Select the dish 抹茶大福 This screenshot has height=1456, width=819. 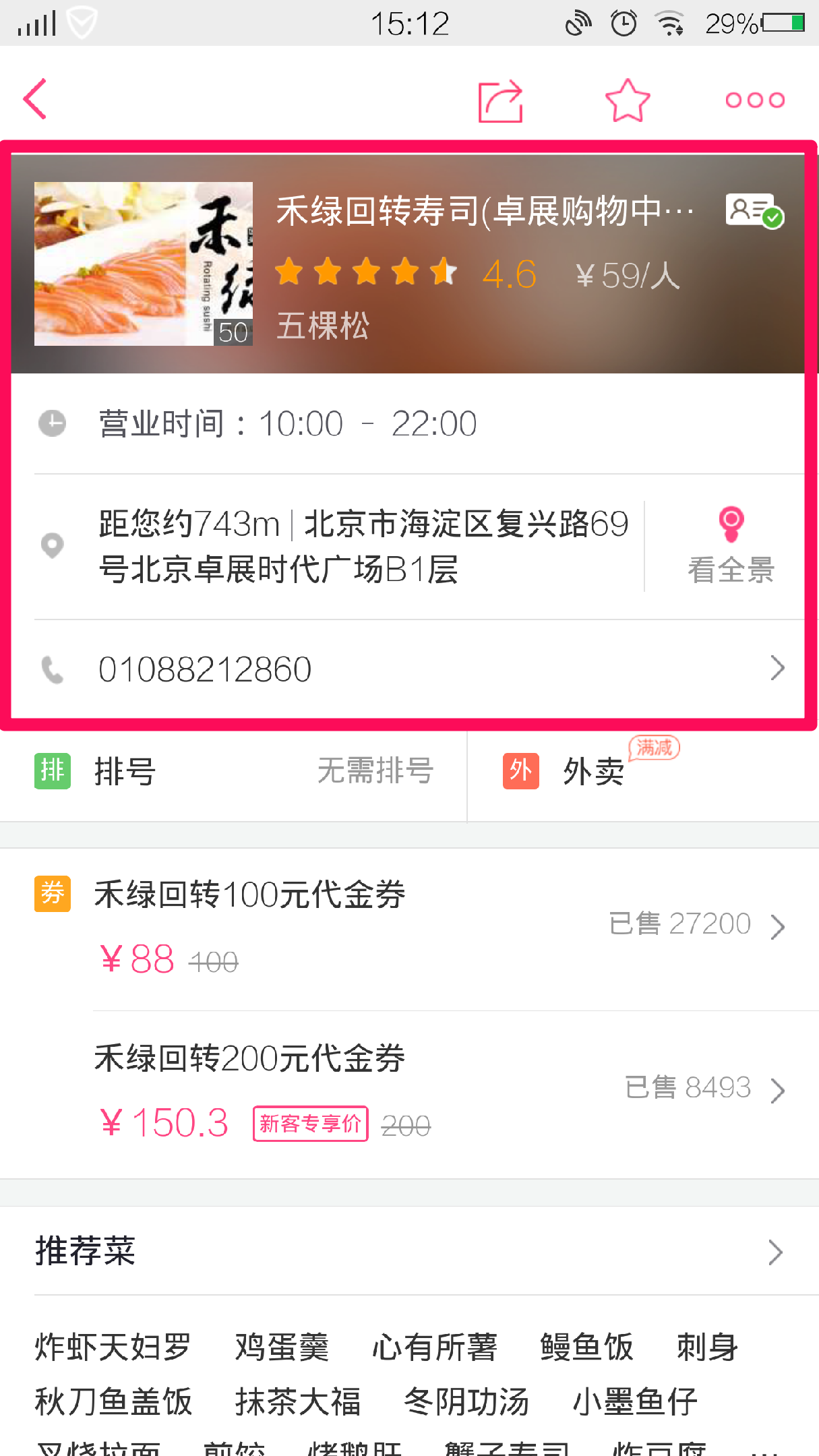(297, 1401)
